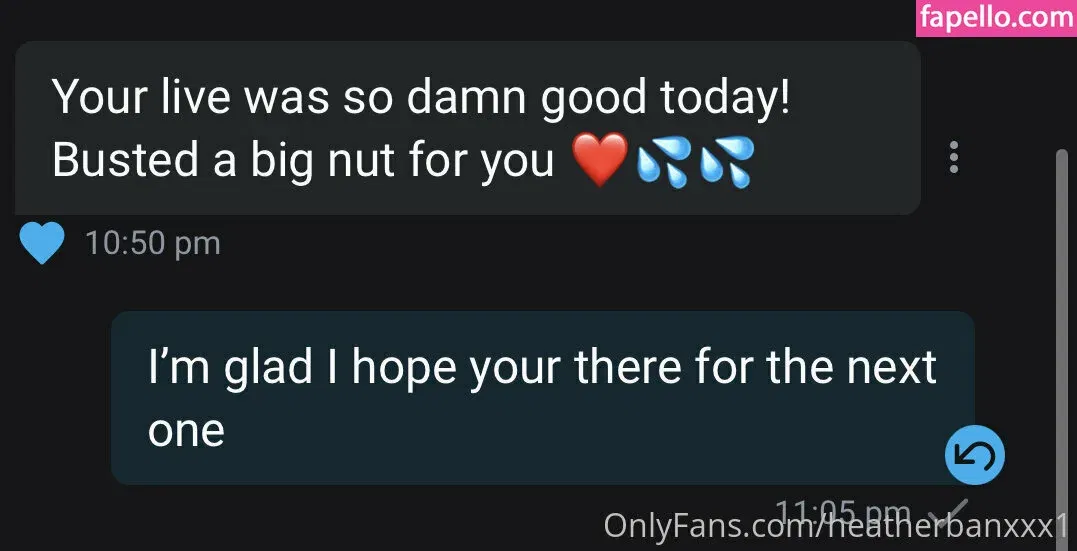Open the options menu beside the received message
The height and width of the screenshot is (551, 1077).
[x=954, y=157]
